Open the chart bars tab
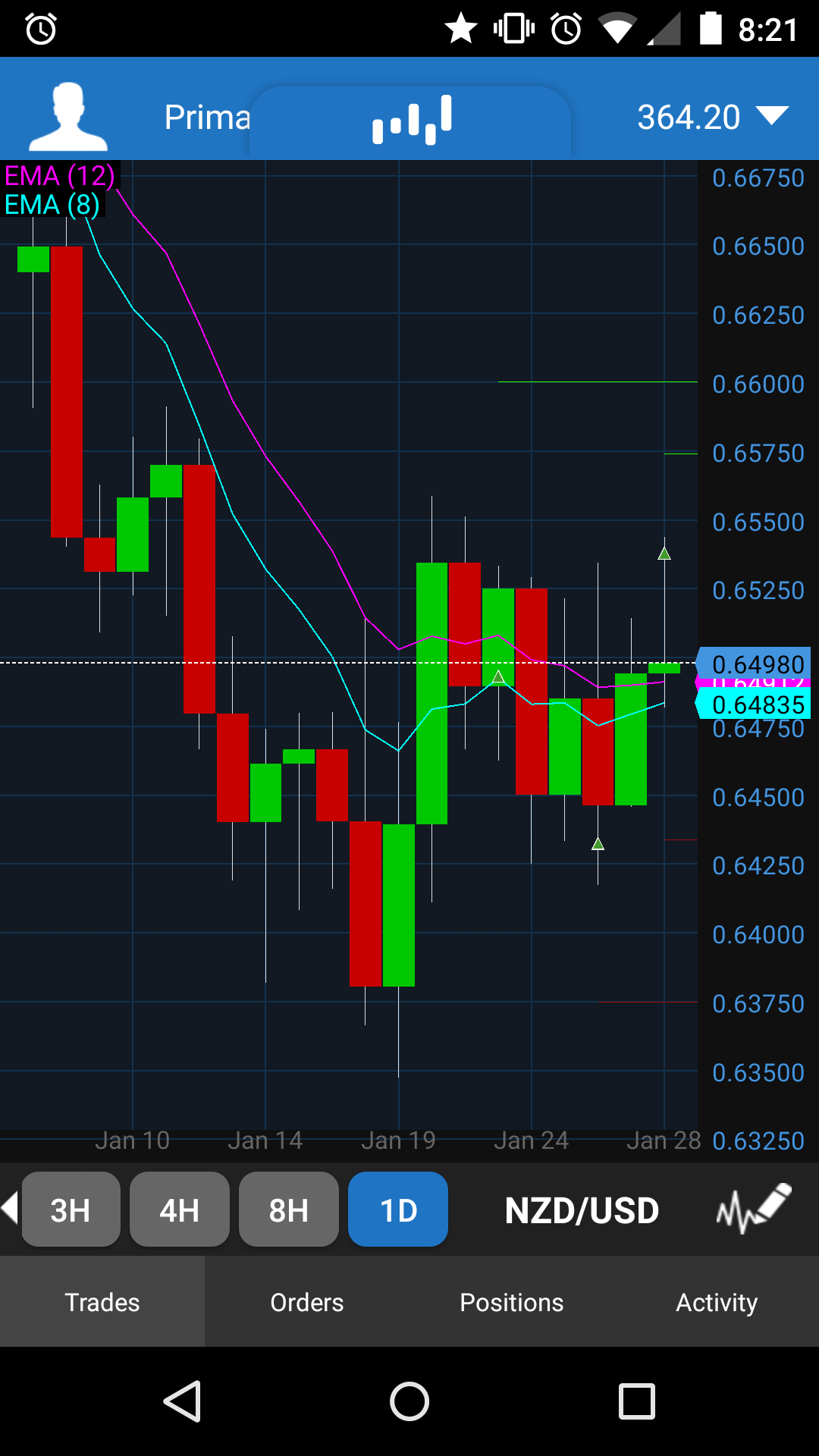 click(x=411, y=120)
